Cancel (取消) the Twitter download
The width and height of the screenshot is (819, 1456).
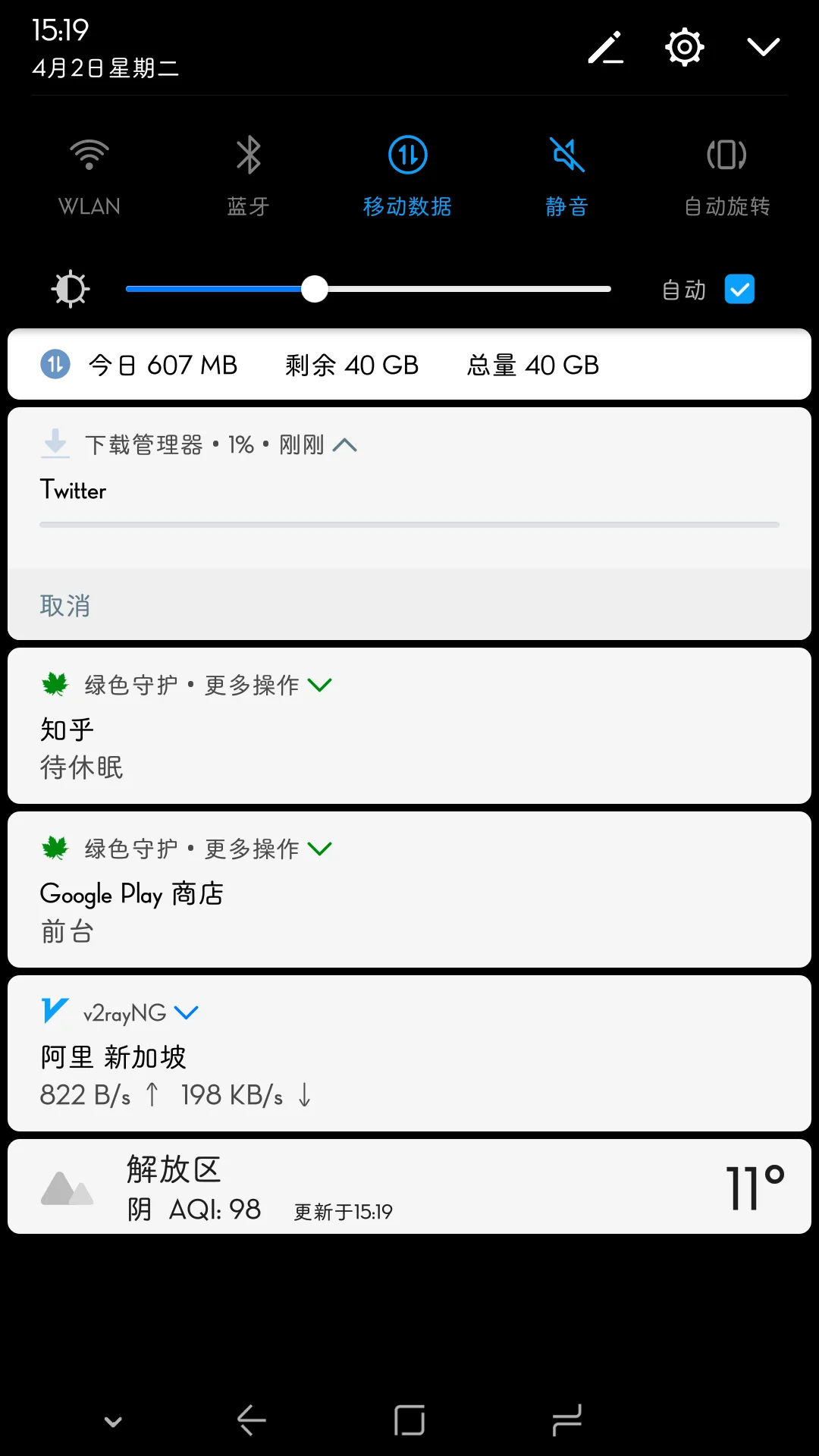(x=65, y=606)
